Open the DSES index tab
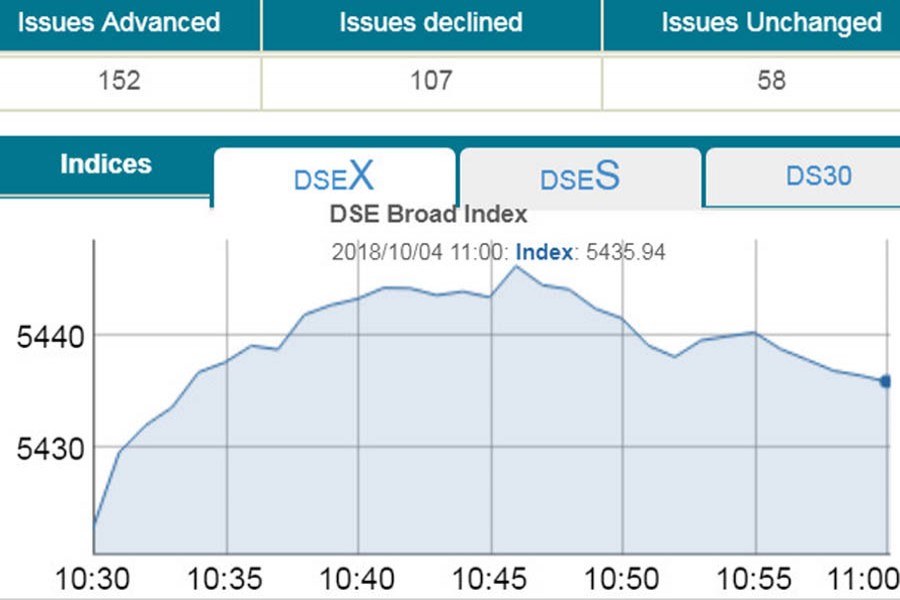This screenshot has width=900, height=600. tap(580, 177)
